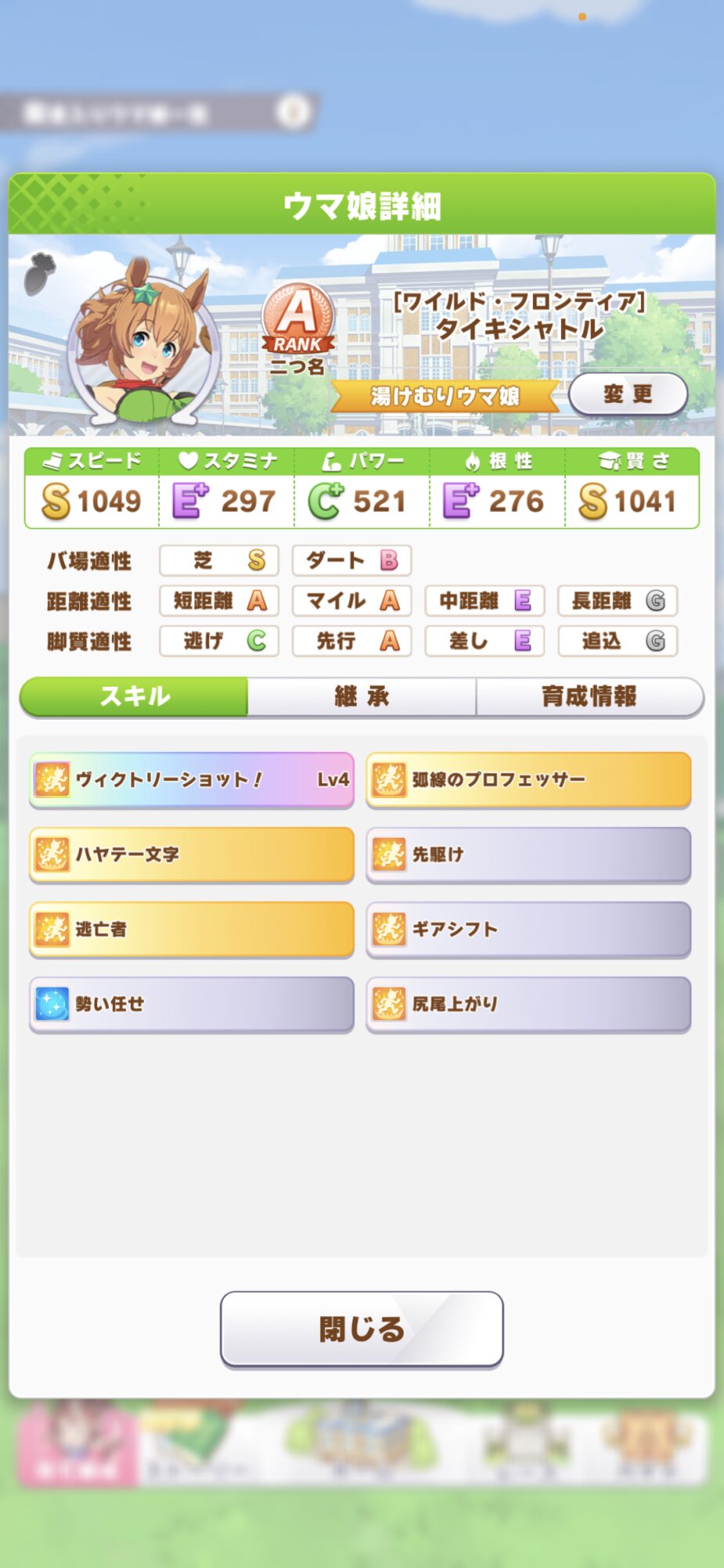Select the ハヤテ一文字 skill
This screenshot has height=1568, width=724.
192,854
